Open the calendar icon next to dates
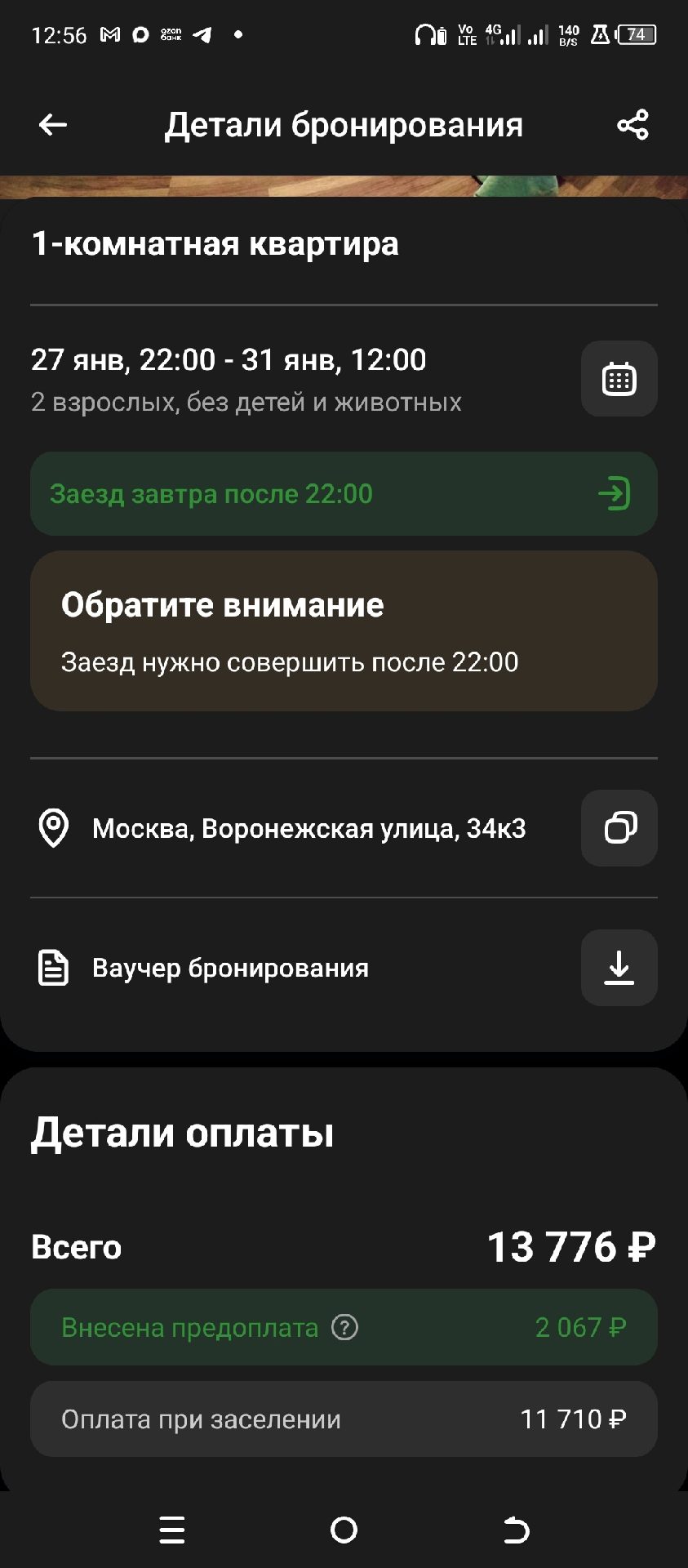Screen dimensions: 688x1568 619,379
